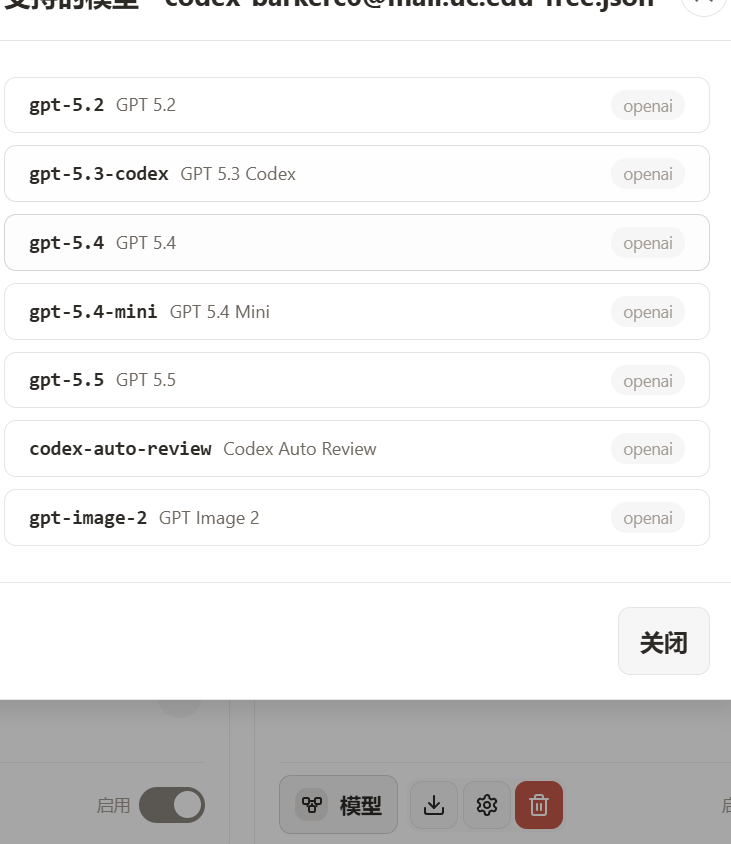Select the gpt-image-2 model row
Image resolution: width=731 pixels, height=844 pixels.
click(357, 518)
